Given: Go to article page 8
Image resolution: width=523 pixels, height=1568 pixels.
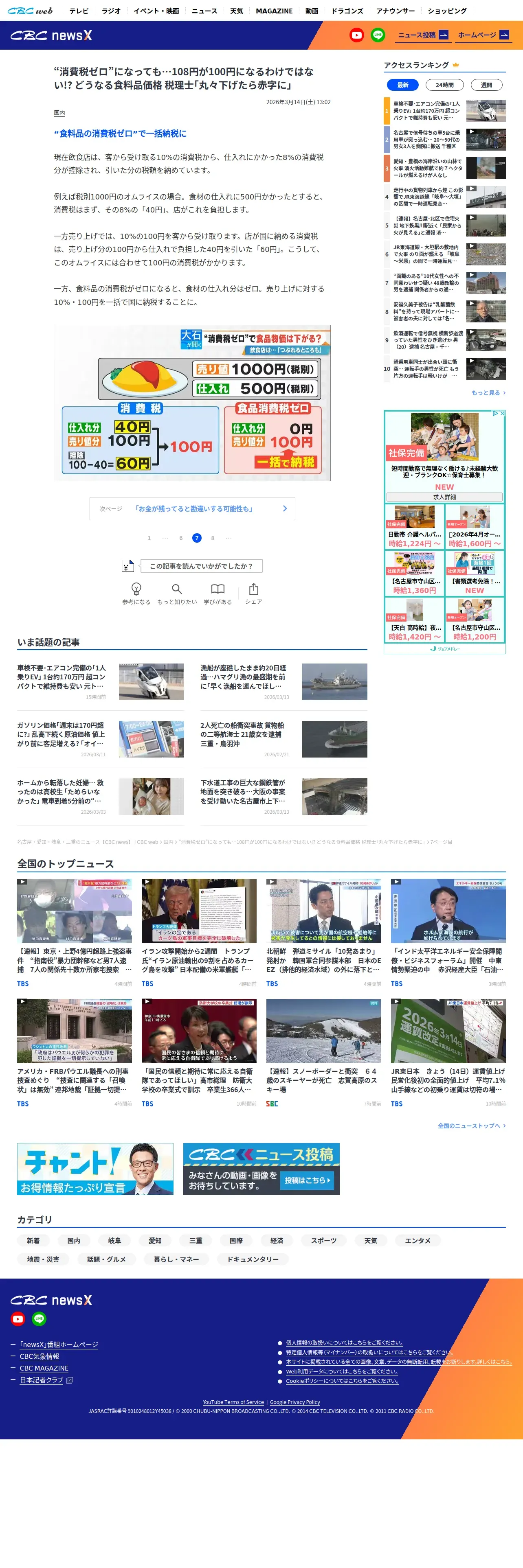Looking at the screenshot, I should point(213,538).
